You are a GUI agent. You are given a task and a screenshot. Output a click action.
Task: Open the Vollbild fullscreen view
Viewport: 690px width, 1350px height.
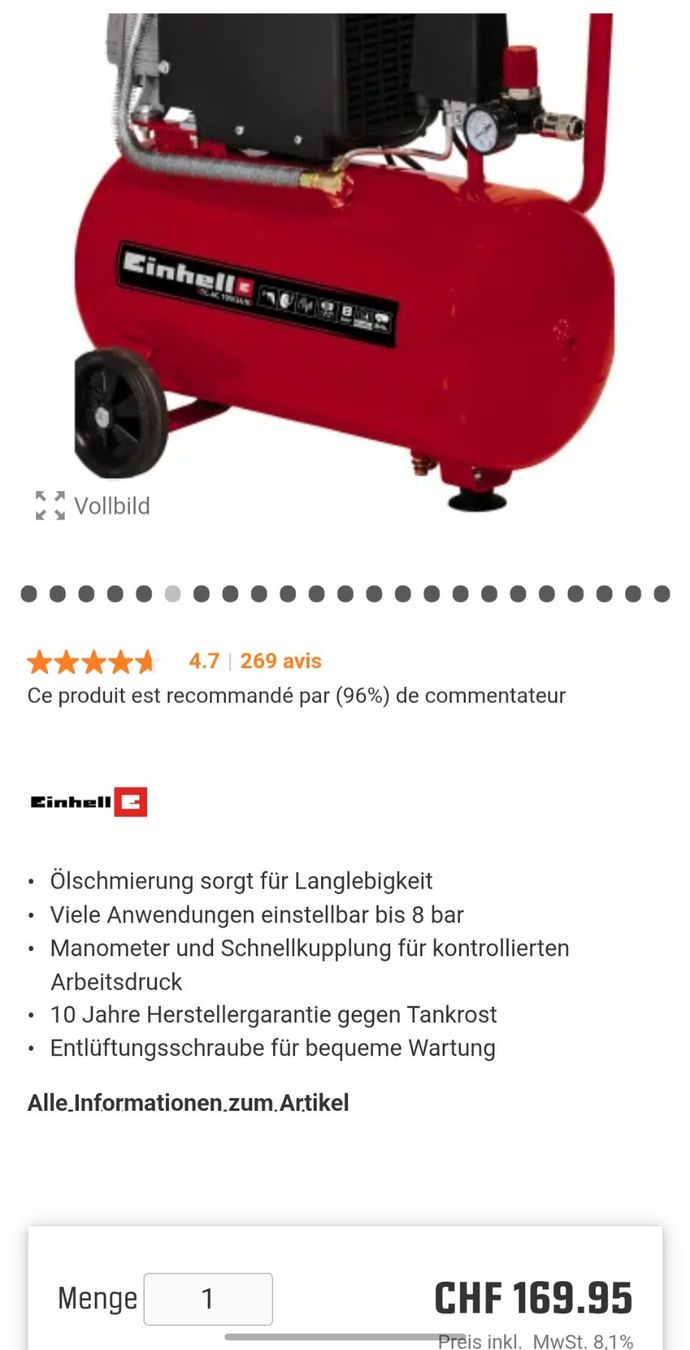(x=93, y=506)
